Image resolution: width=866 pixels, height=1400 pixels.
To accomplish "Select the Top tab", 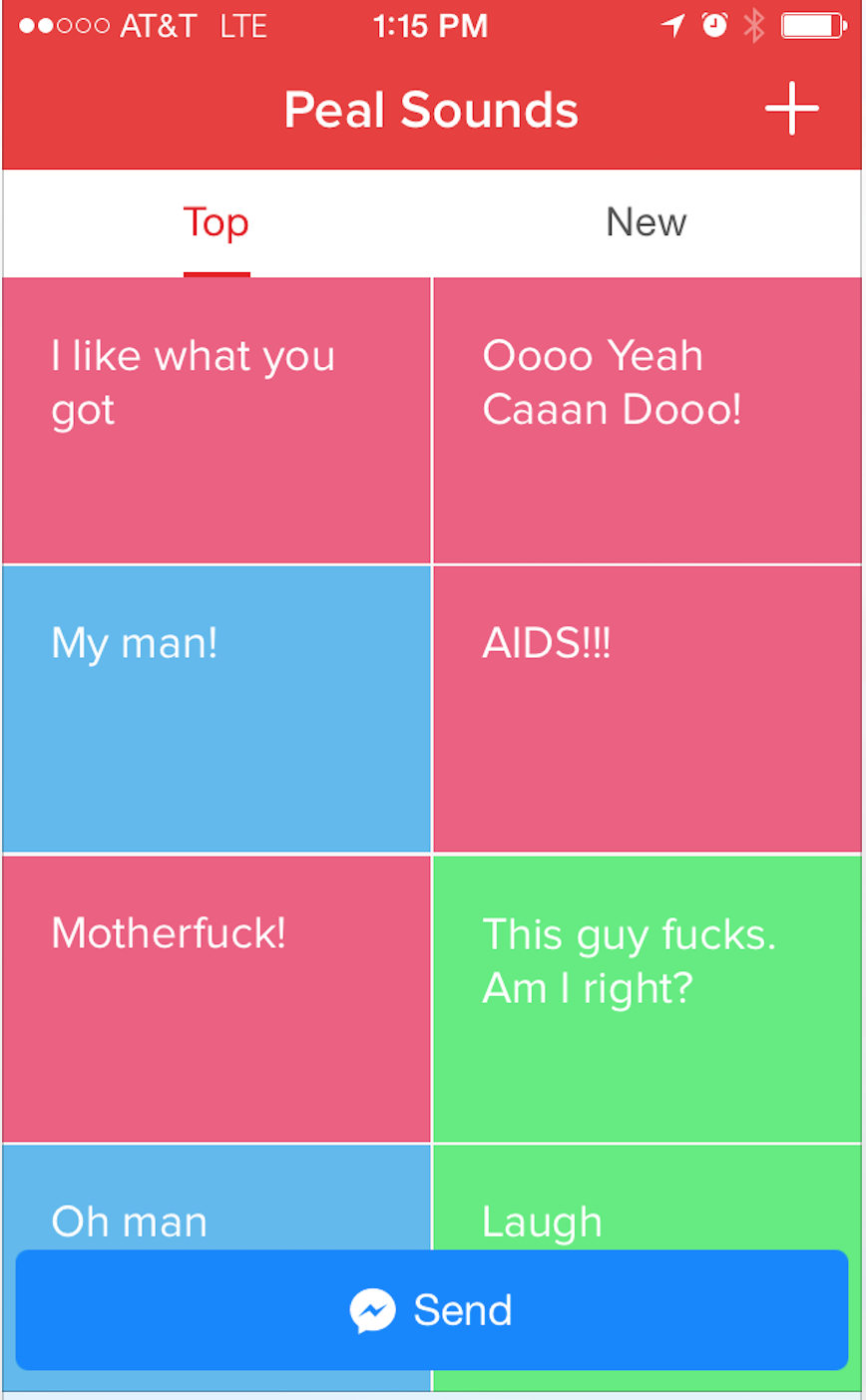I will [x=216, y=222].
